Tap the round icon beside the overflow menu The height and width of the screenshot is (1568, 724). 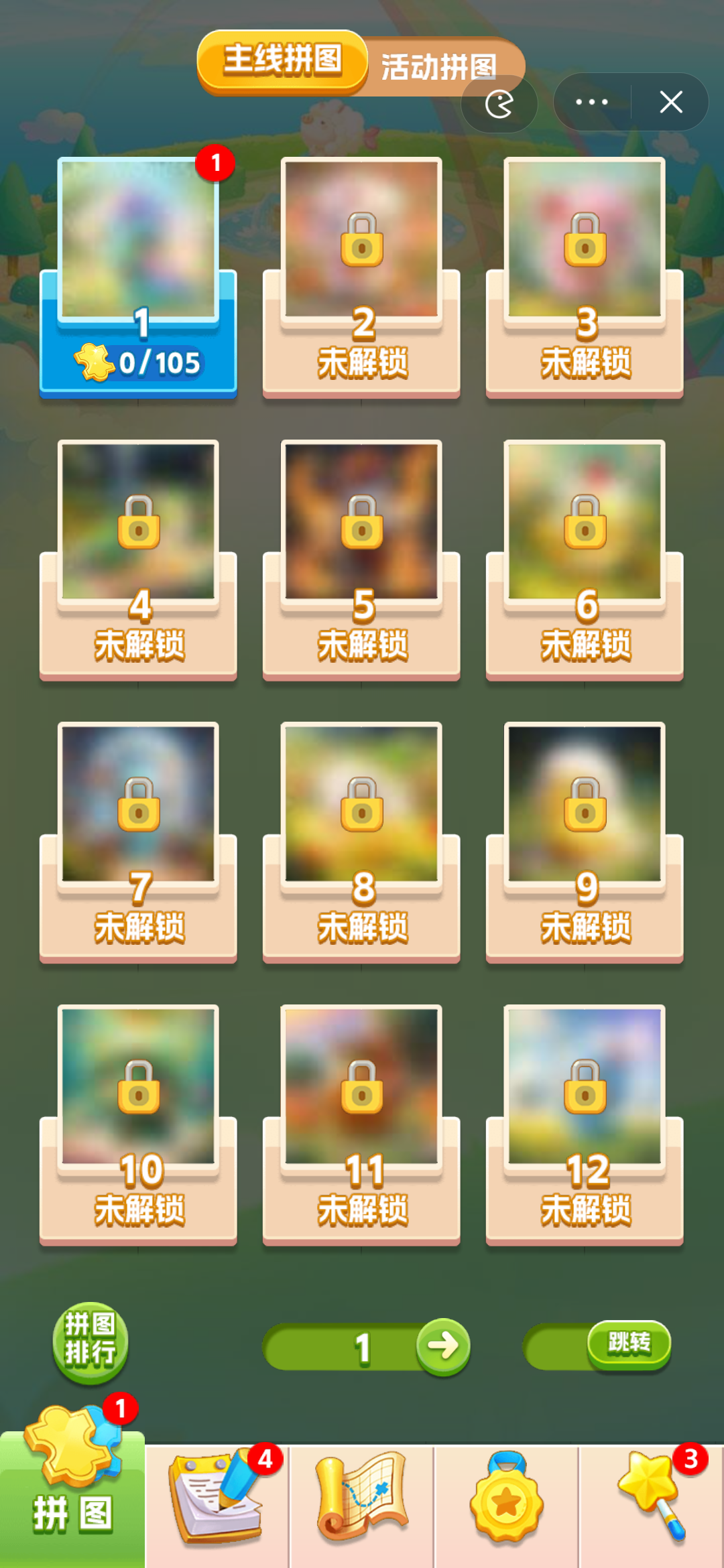[x=499, y=104]
